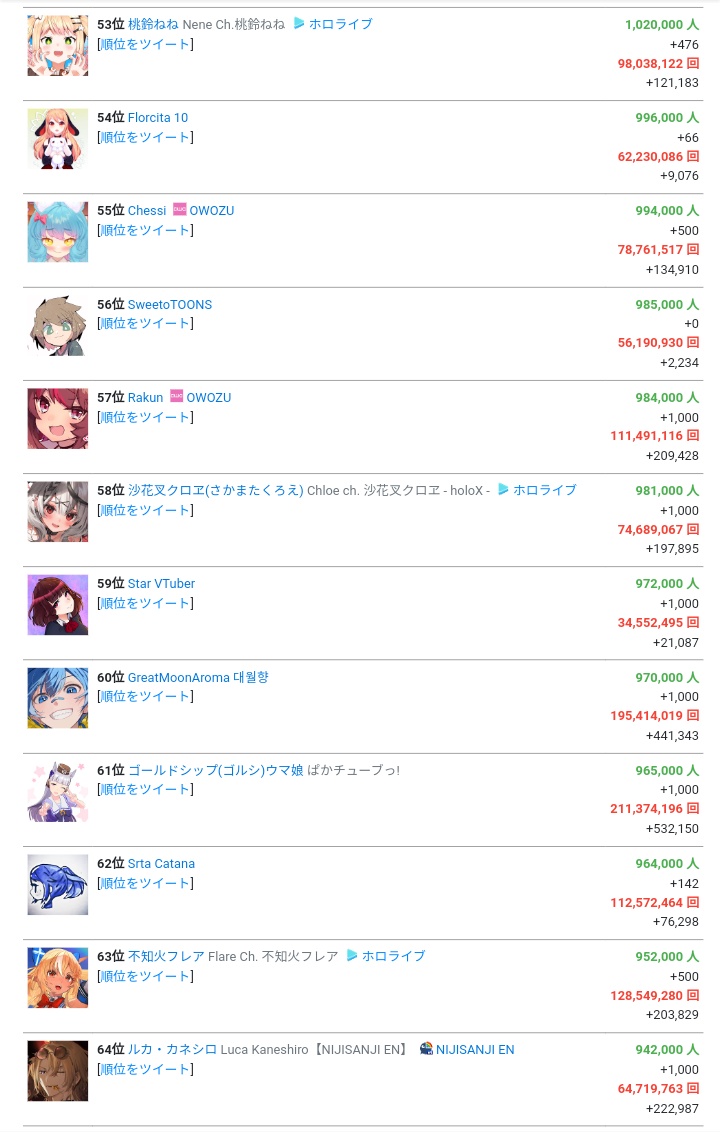Open the Rakun channel link
The height and width of the screenshot is (1132, 720).
click(x=145, y=397)
